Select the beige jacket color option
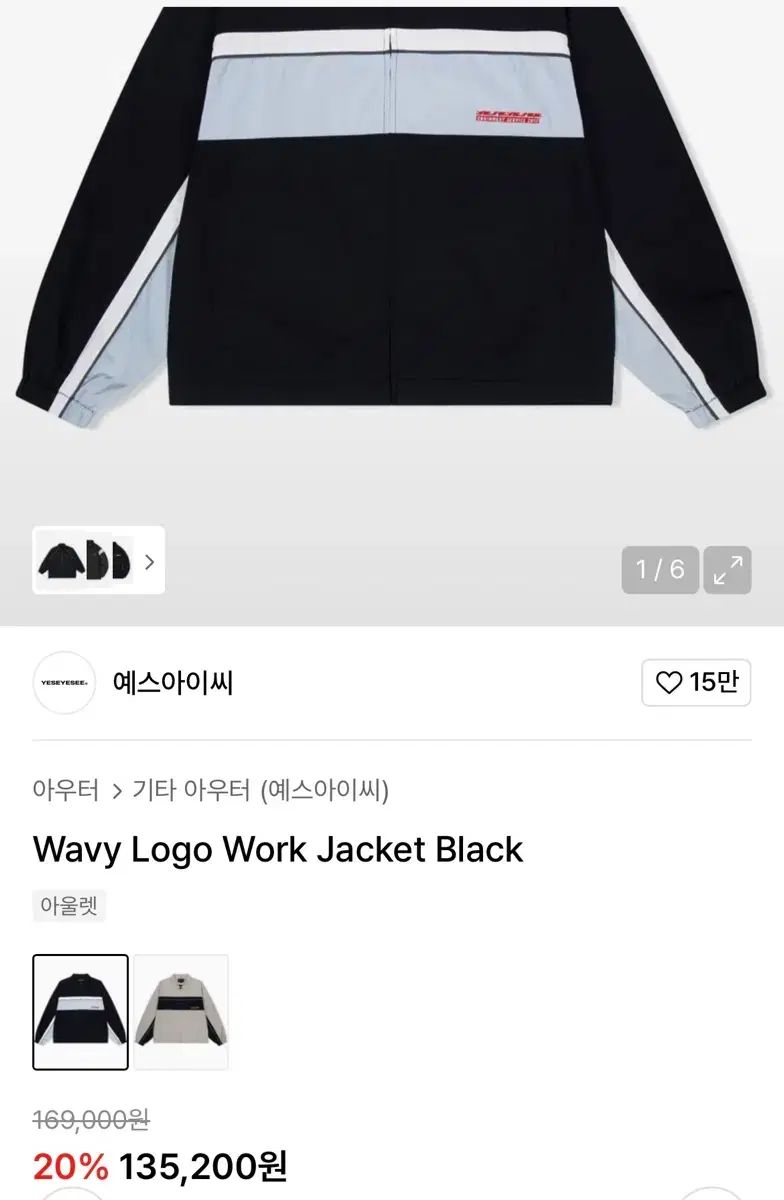The width and height of the screenshot is (784, 1200). click(181, 1012)
